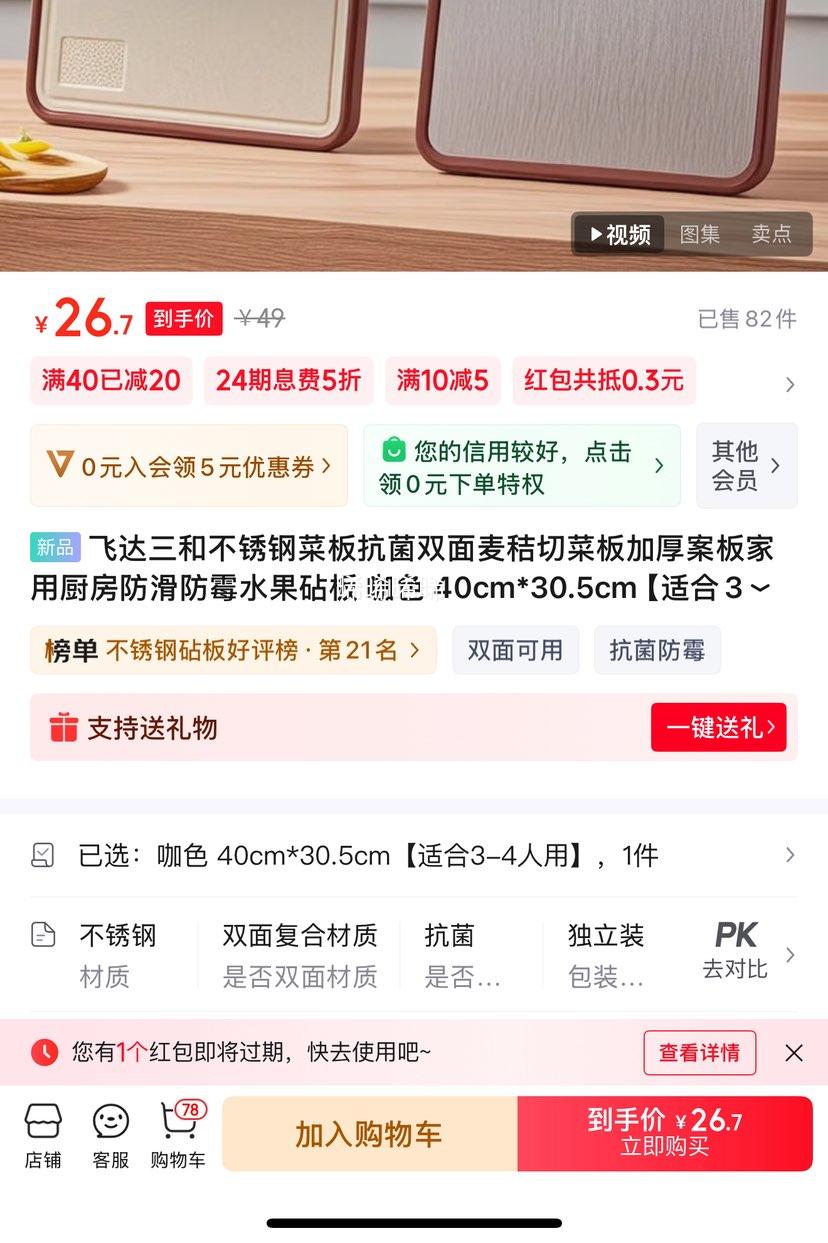This screenshot has height=1243, width=828.
Task: Open the 购物车 shopping cart
Action: (178, 1135)
